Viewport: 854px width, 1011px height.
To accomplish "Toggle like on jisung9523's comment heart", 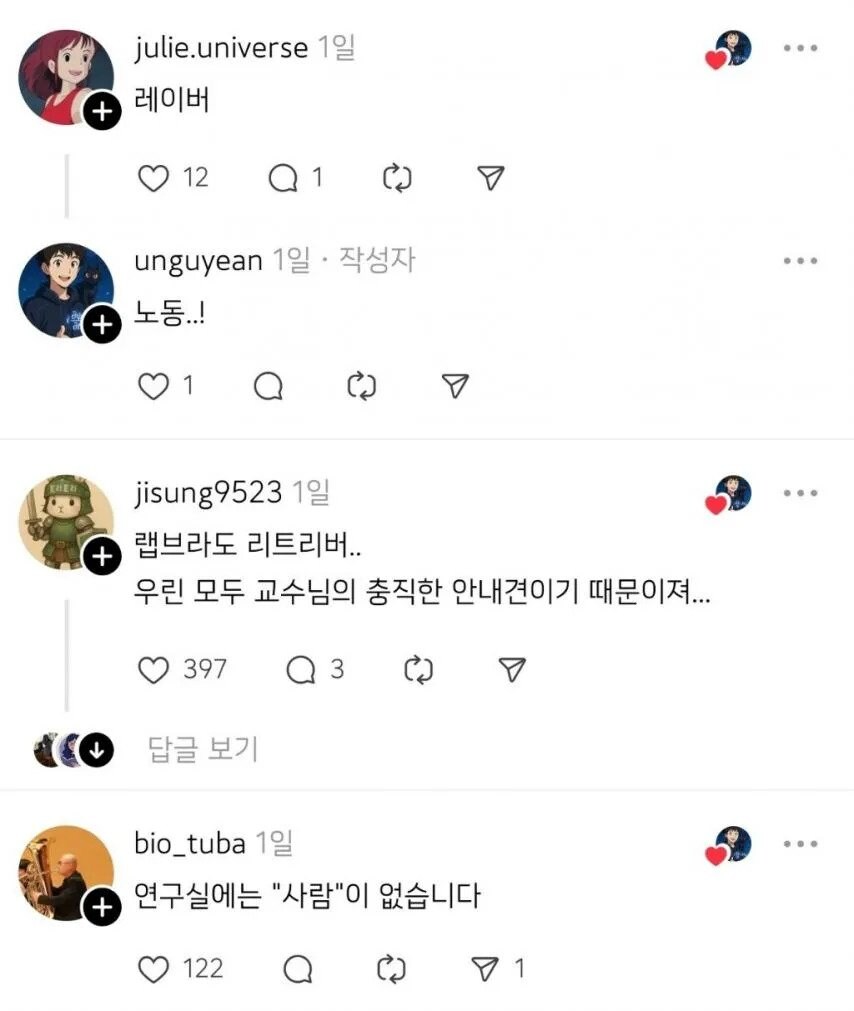I will (155, 670).
